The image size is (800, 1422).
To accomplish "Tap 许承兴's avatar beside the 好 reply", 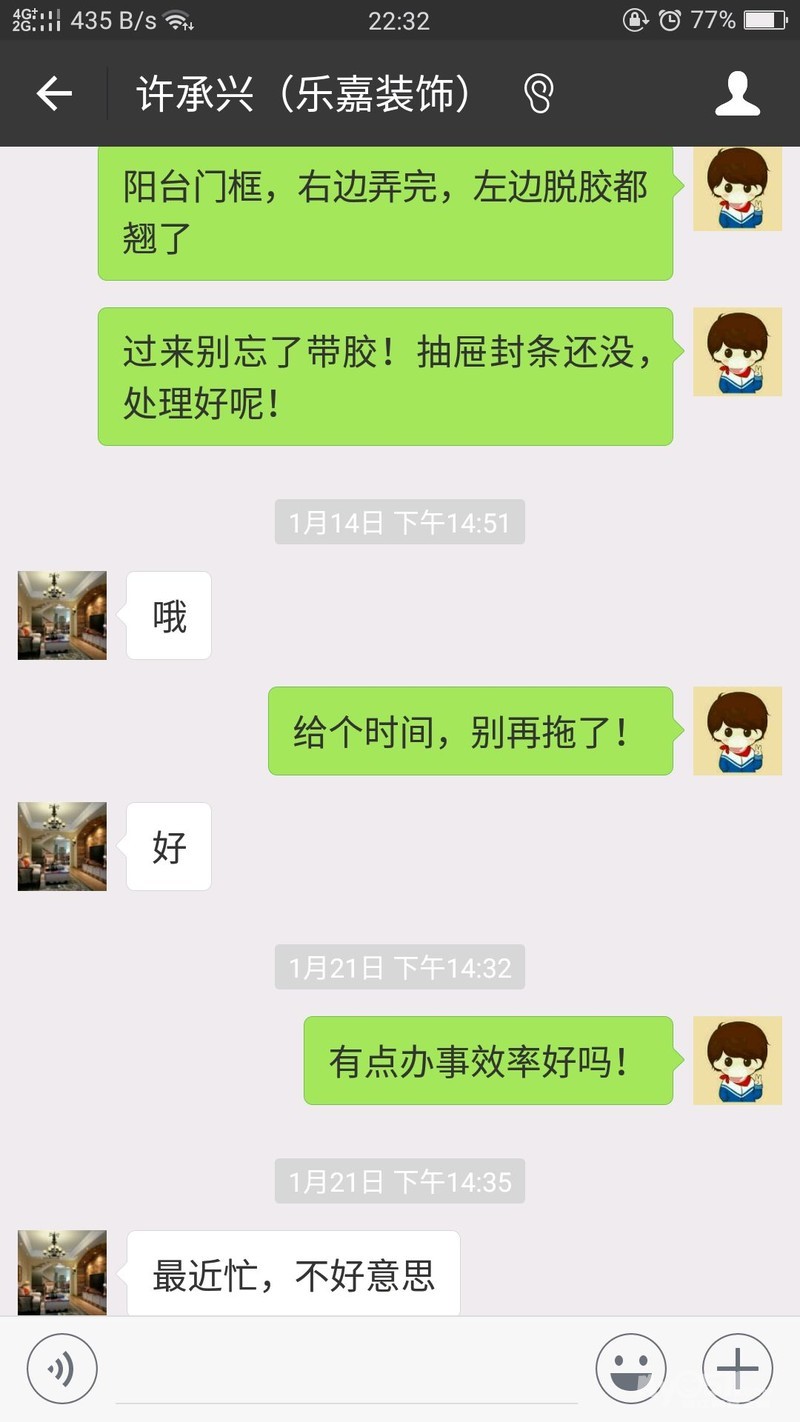I will click(62, 846).
